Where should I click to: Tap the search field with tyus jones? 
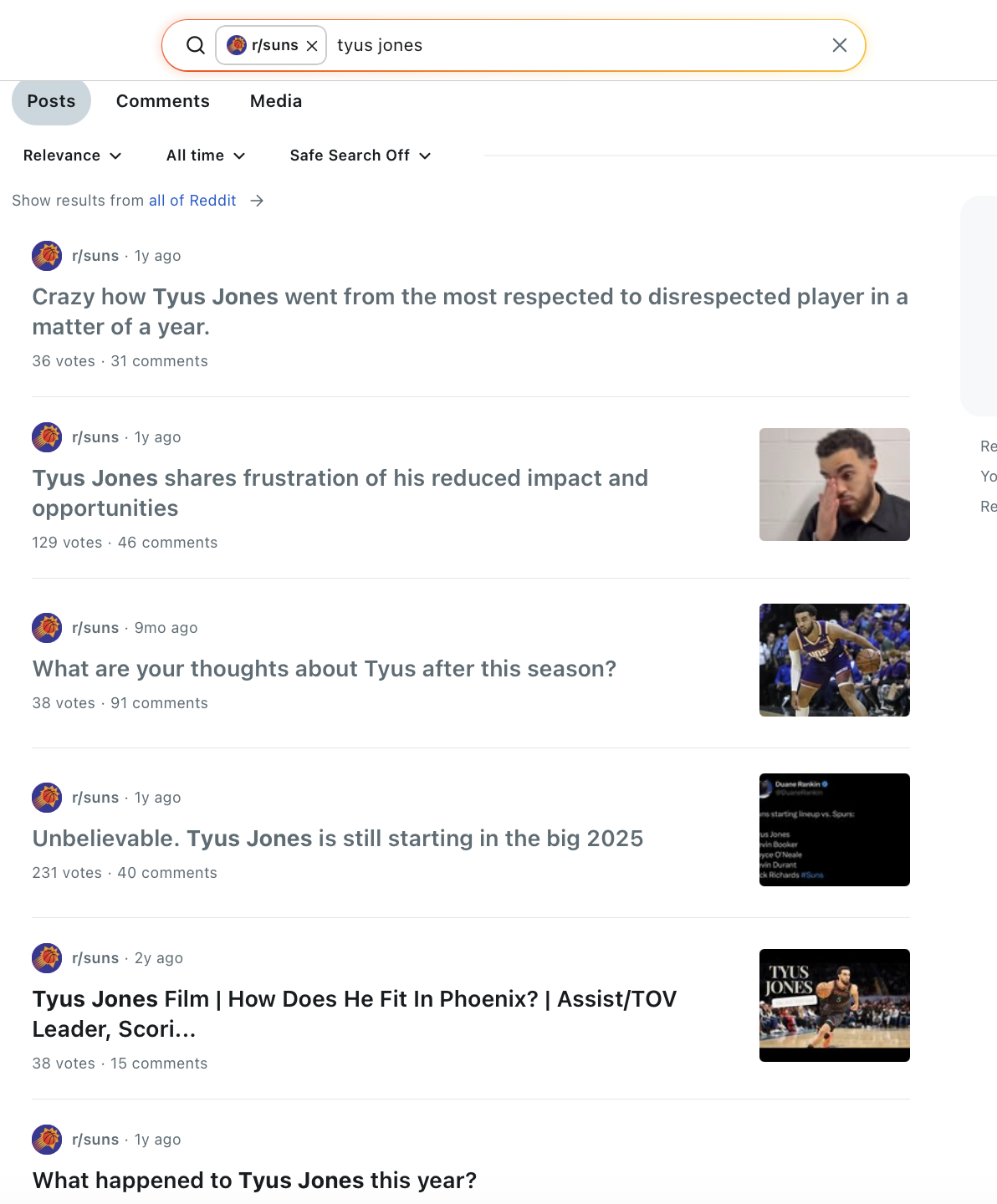pyautogui.click(x=569, y=45)
